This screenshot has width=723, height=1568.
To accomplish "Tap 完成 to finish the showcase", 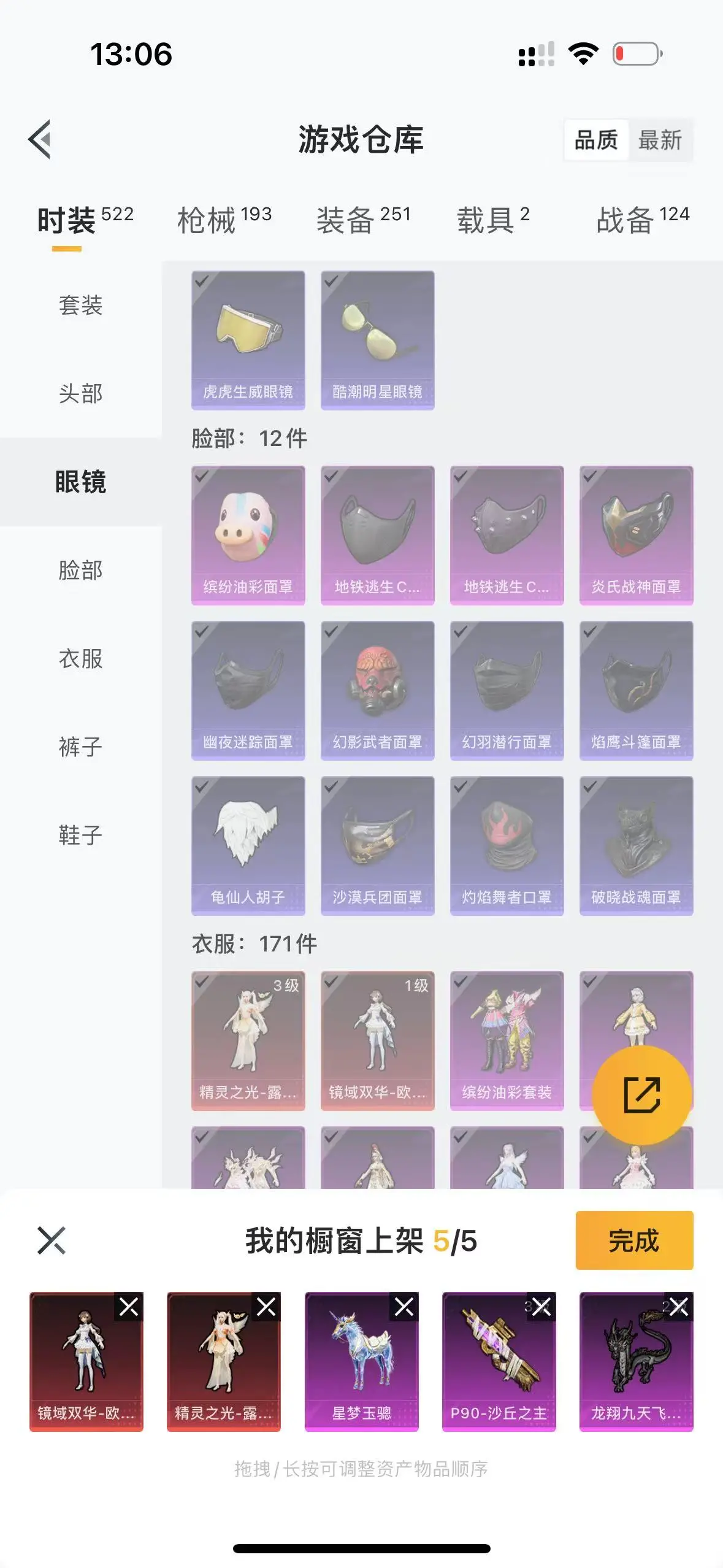I will pos(633,1240).
